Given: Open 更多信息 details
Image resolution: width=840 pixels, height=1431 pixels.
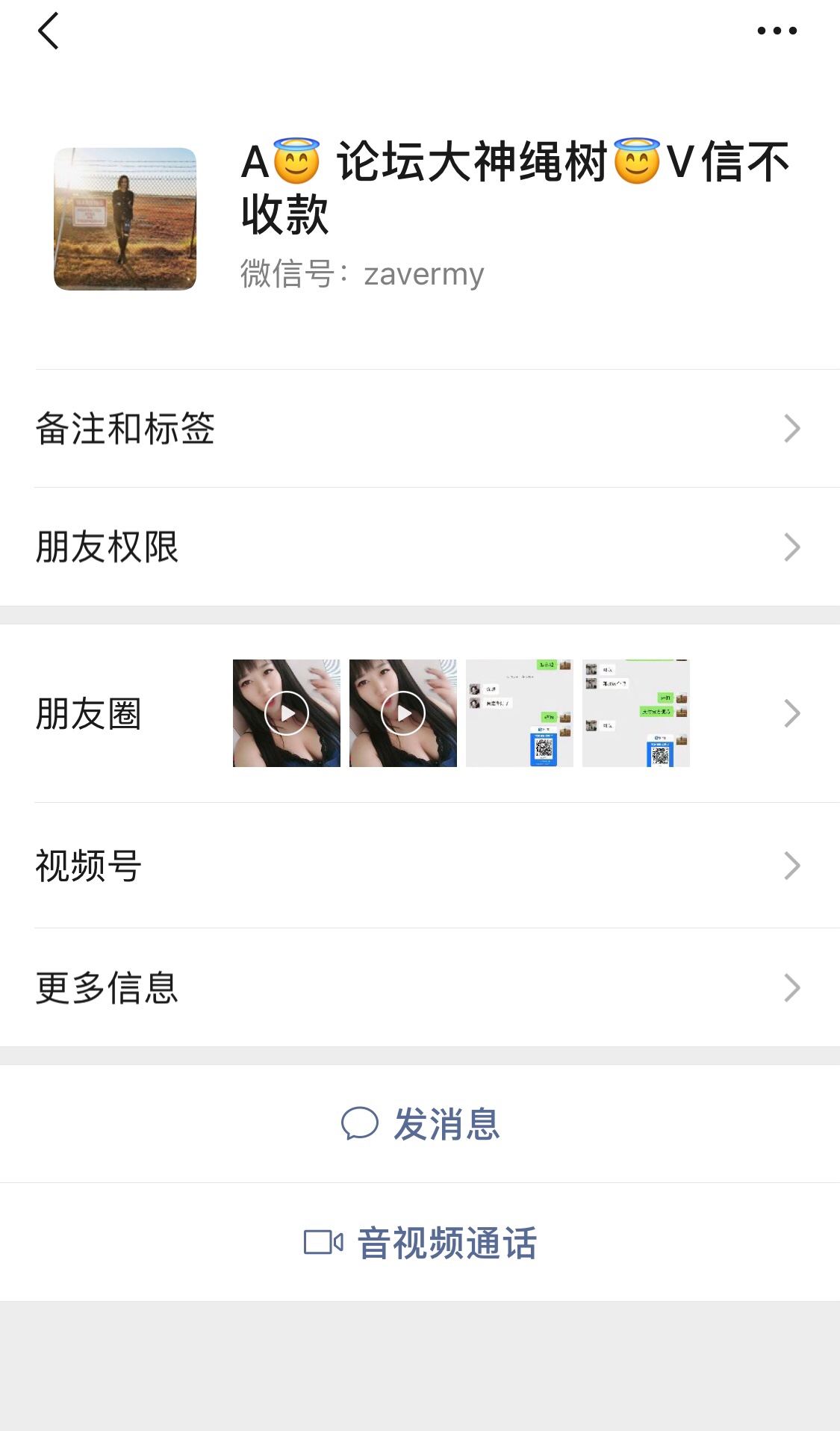Looking at the screenshot, I should click(418, 987).
